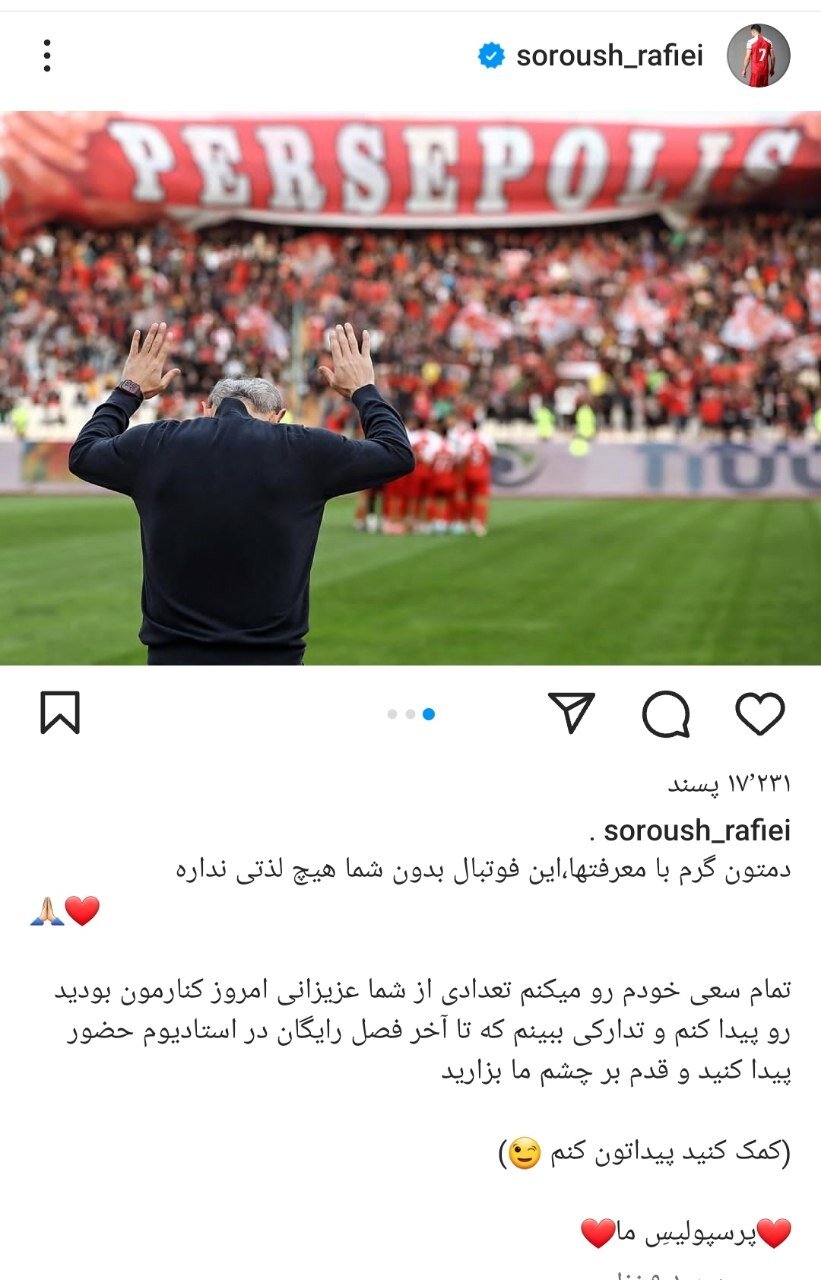Open soroush_rafiei's profile picture
Screen dimensions: 821x1280
tap(758, 56)
